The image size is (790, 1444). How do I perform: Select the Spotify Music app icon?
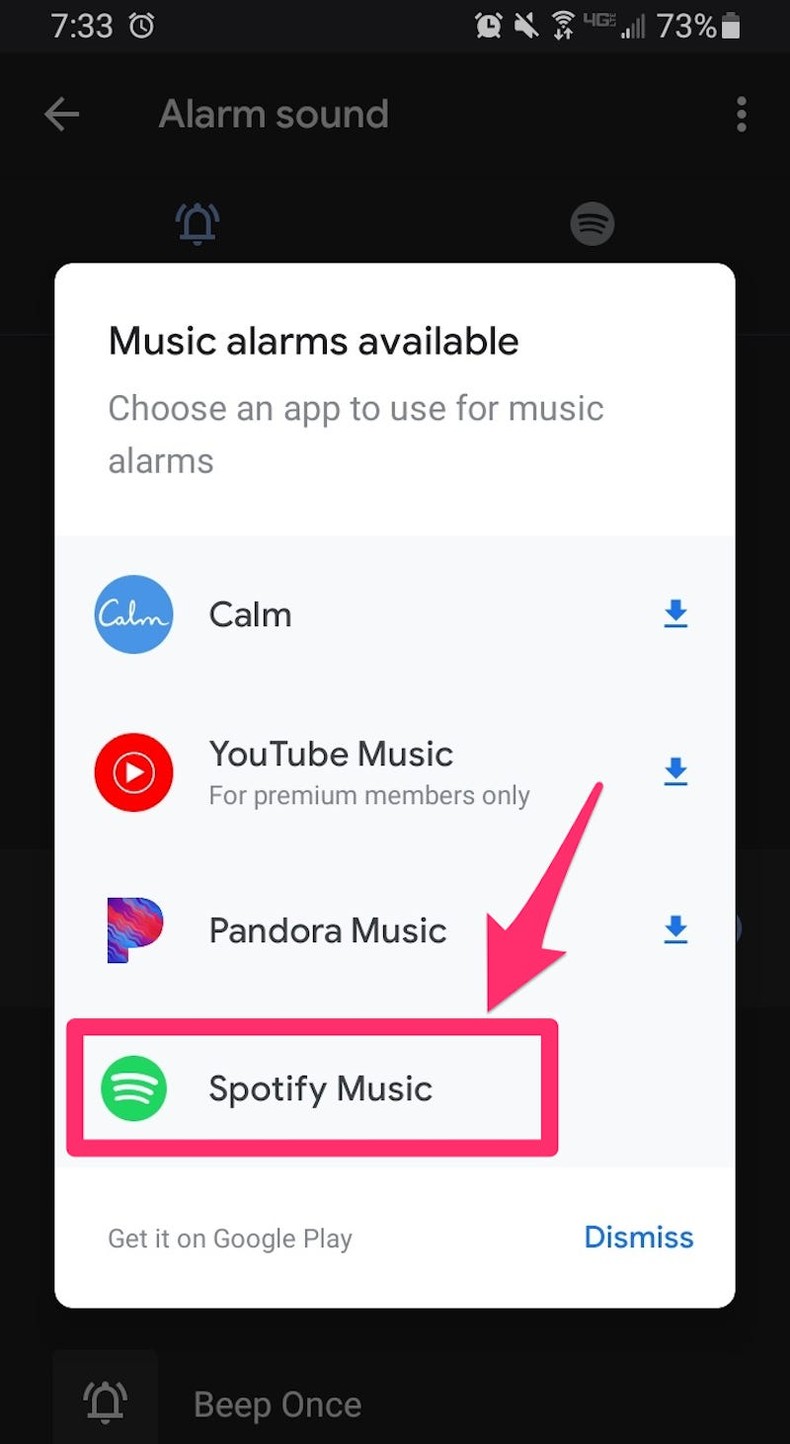(133, 1089)
